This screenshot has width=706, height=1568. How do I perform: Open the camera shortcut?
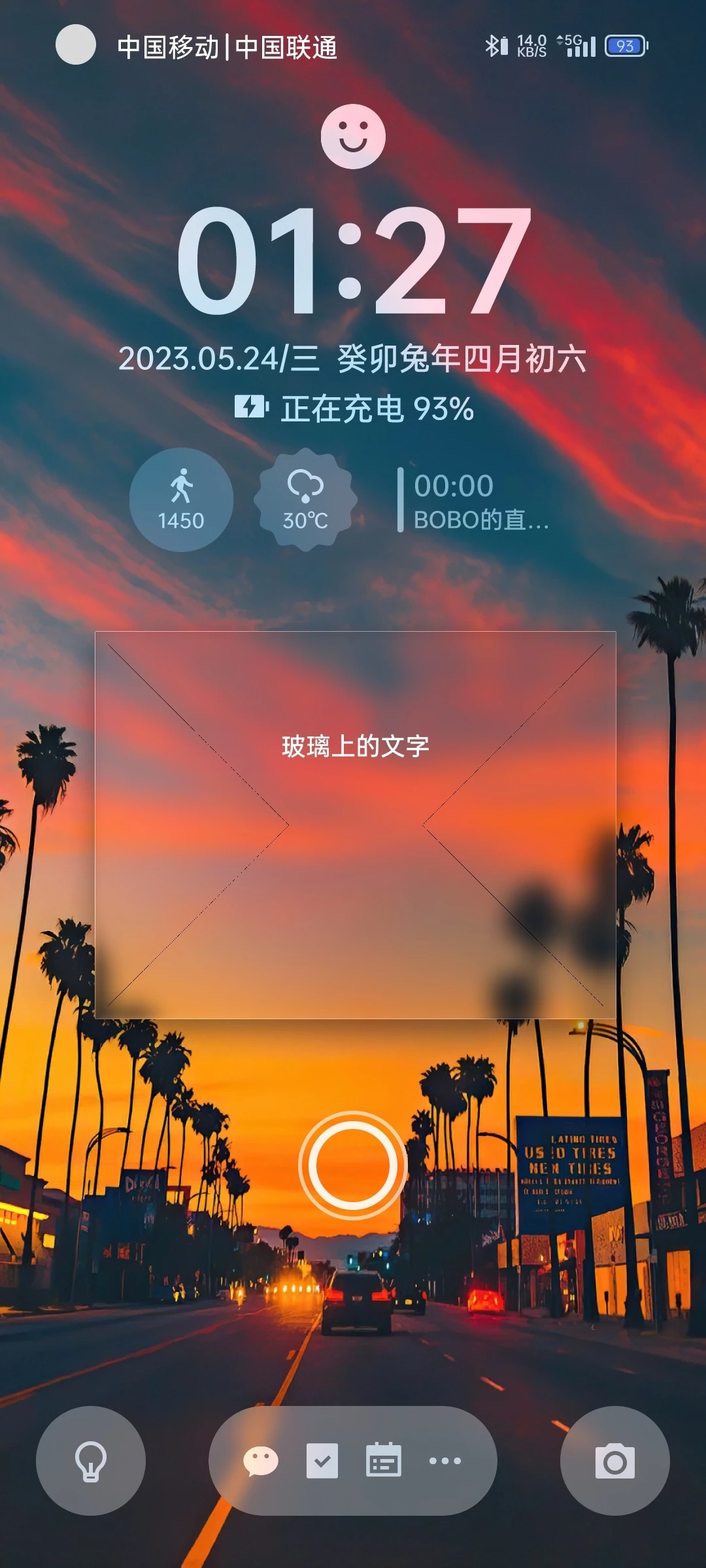(614, 1461)
